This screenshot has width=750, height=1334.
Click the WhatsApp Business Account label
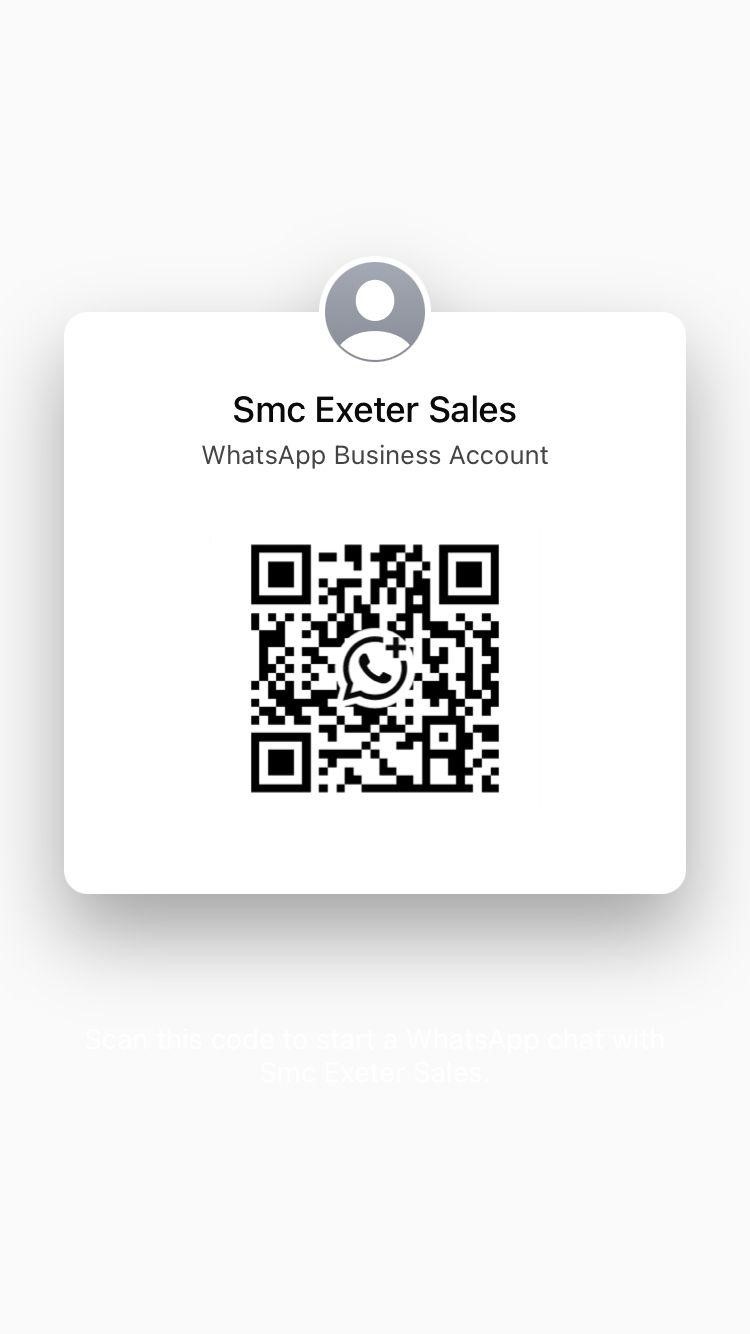[x=375, y=455]
